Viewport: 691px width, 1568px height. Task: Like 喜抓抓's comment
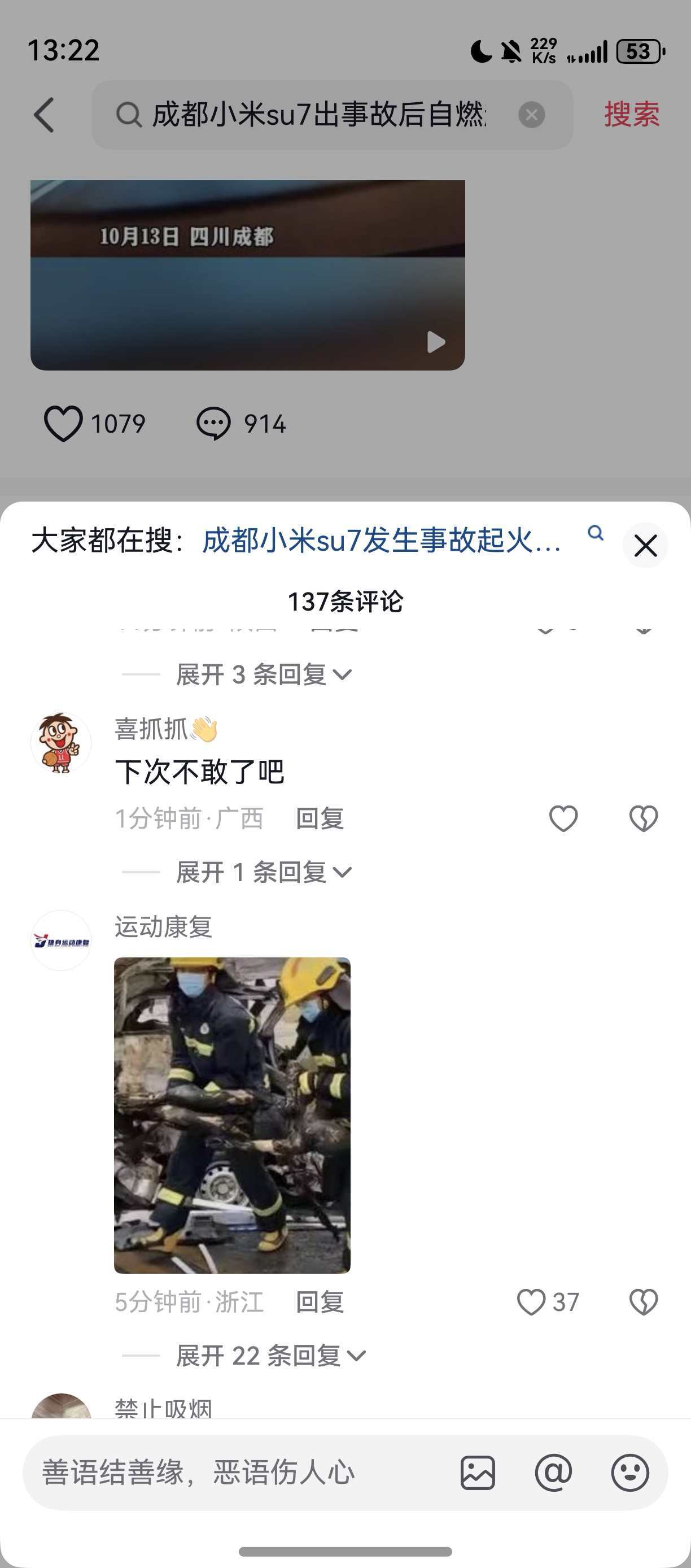pyautogui.click(x=563, y=818)
